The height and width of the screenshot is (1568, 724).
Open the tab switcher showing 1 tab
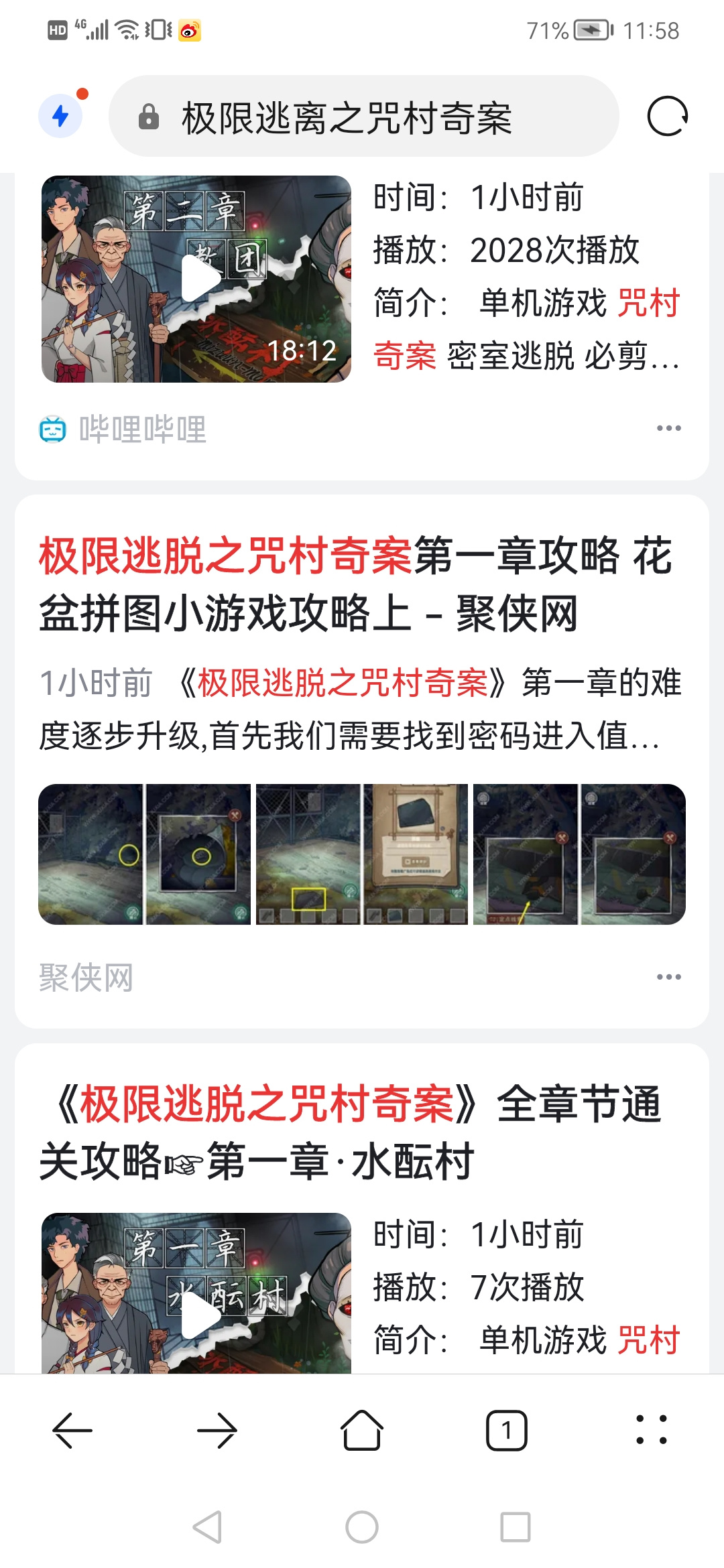(x=507, y=1430)
